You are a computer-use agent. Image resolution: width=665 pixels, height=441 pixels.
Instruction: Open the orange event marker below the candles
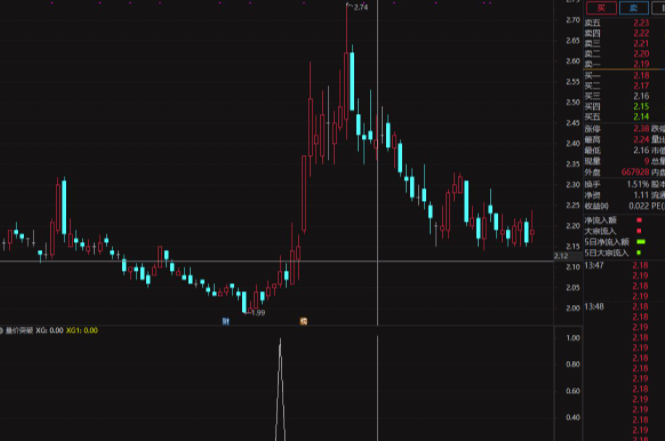click(304, 321)
